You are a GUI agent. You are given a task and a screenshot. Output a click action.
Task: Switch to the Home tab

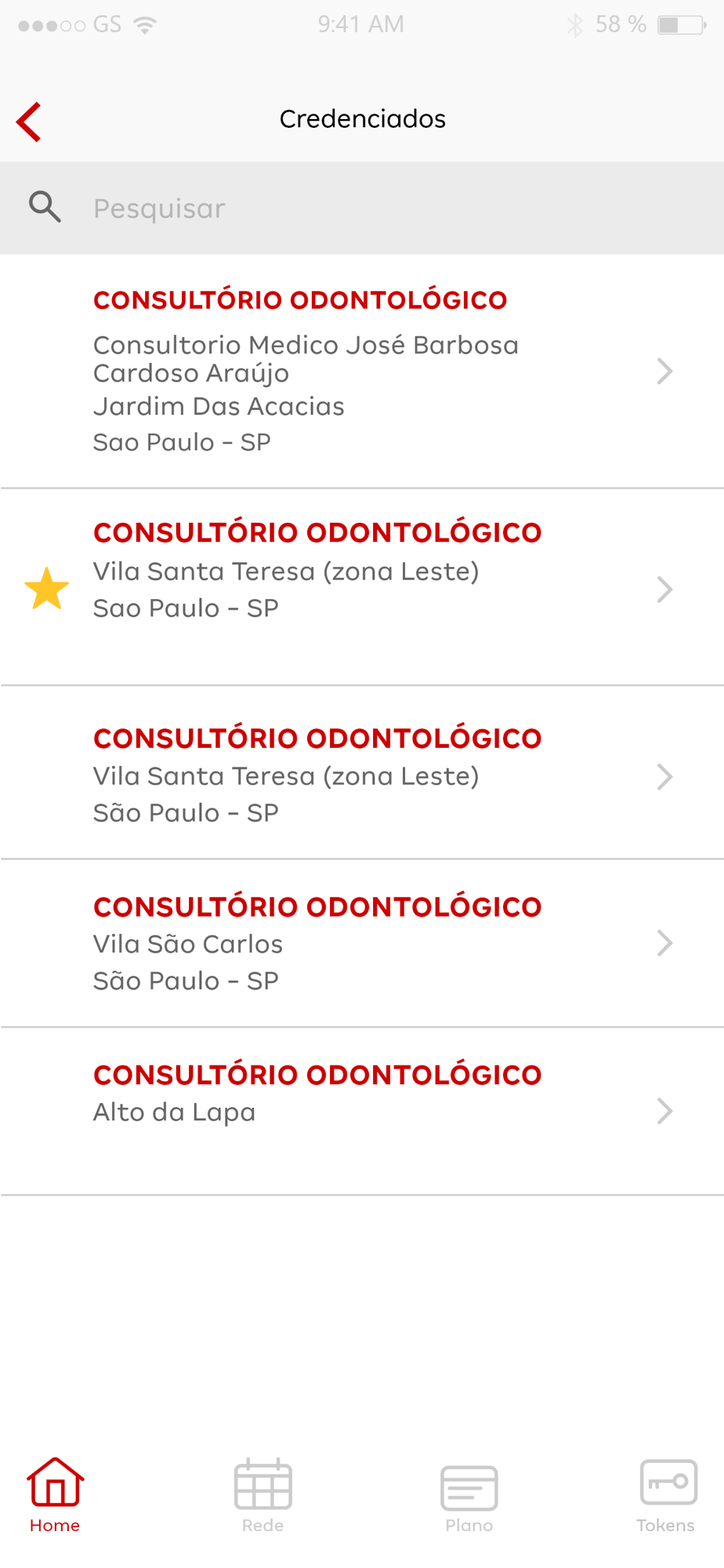click(55, 1495)
